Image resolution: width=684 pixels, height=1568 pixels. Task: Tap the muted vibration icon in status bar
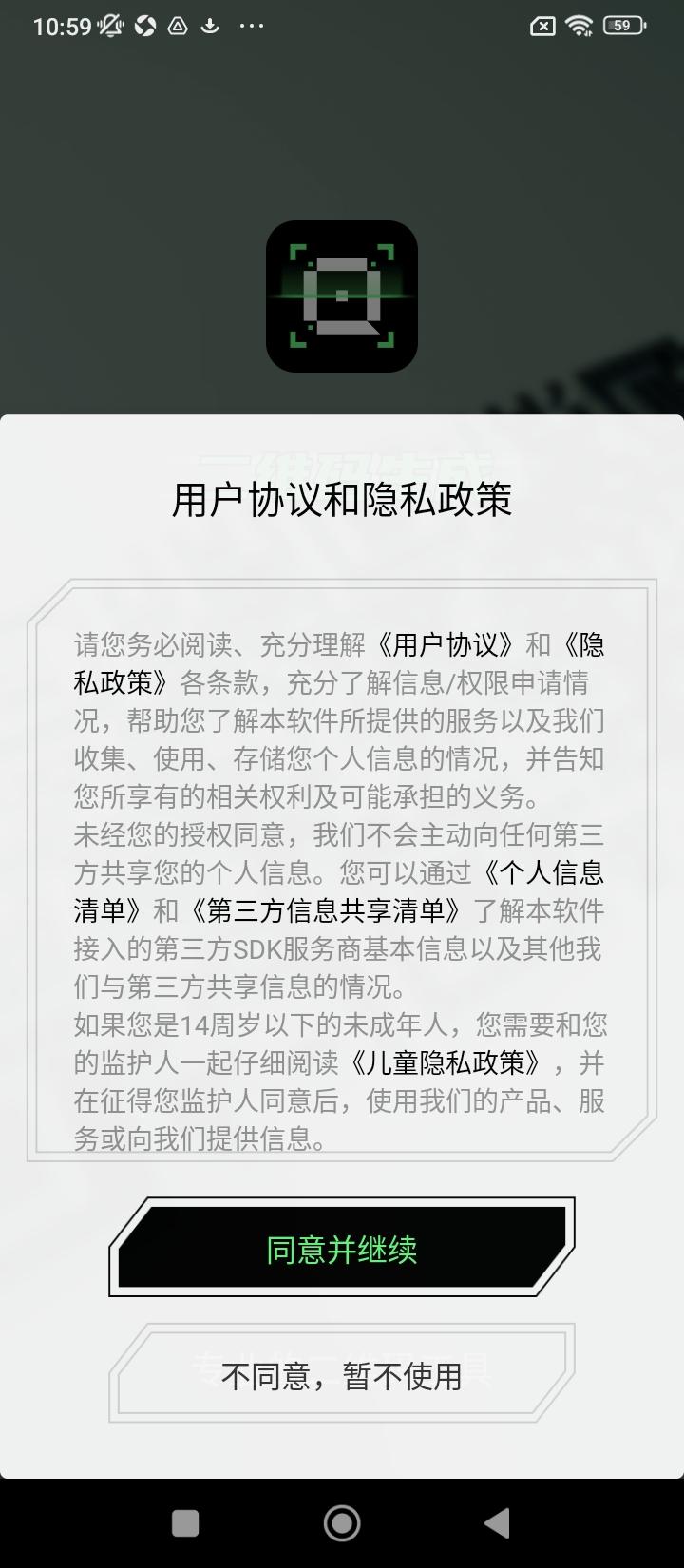(x=109, y=26)
